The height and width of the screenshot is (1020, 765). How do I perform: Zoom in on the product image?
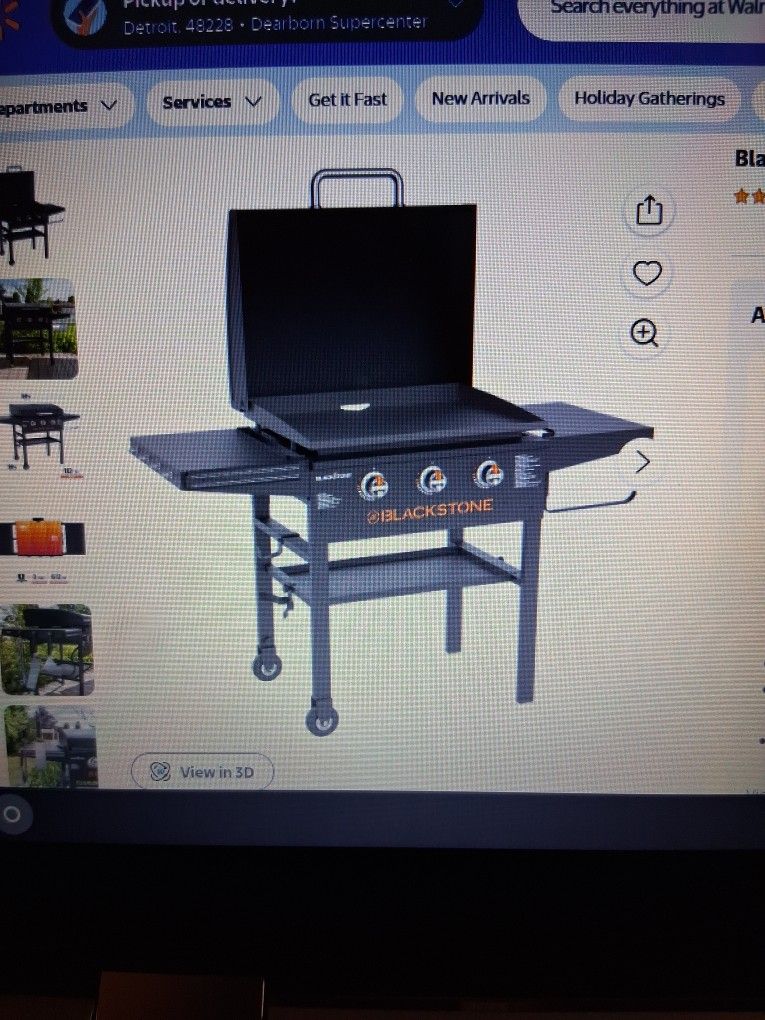pos(645,333)
